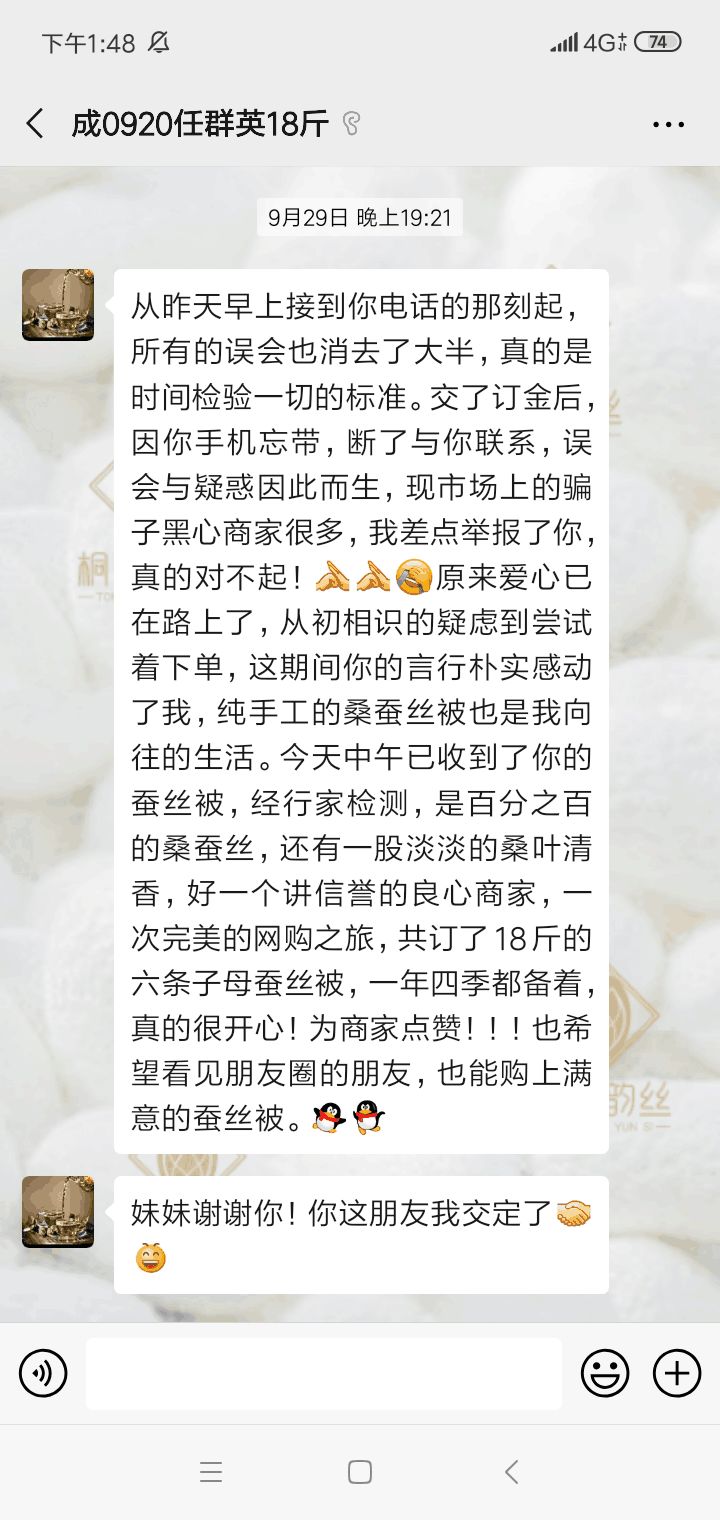Tap the voice input icon
This screenshot has height=1520, width=720.
pos(42,1372)
